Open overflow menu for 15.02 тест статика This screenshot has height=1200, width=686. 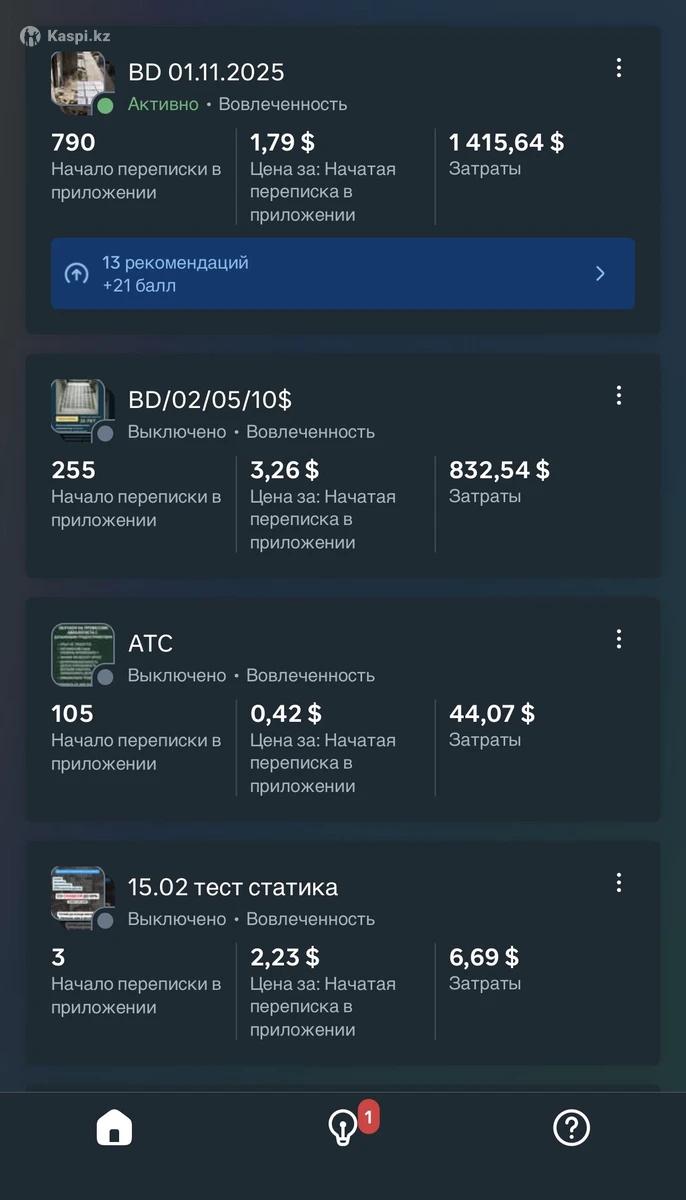point(619,882)
